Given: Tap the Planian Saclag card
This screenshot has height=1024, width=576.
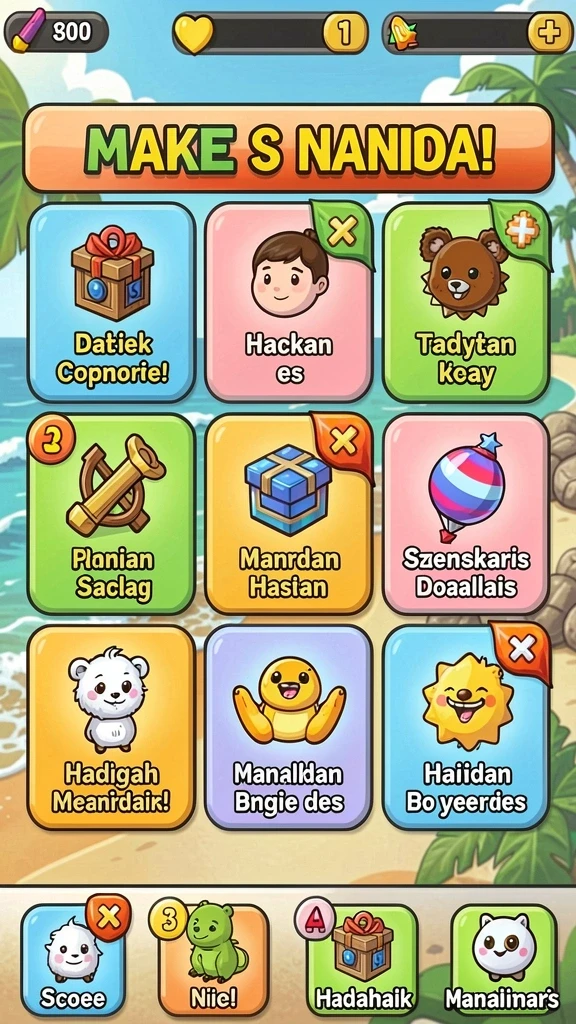Looking at the screenshot, I should click(x=112, y=514).
